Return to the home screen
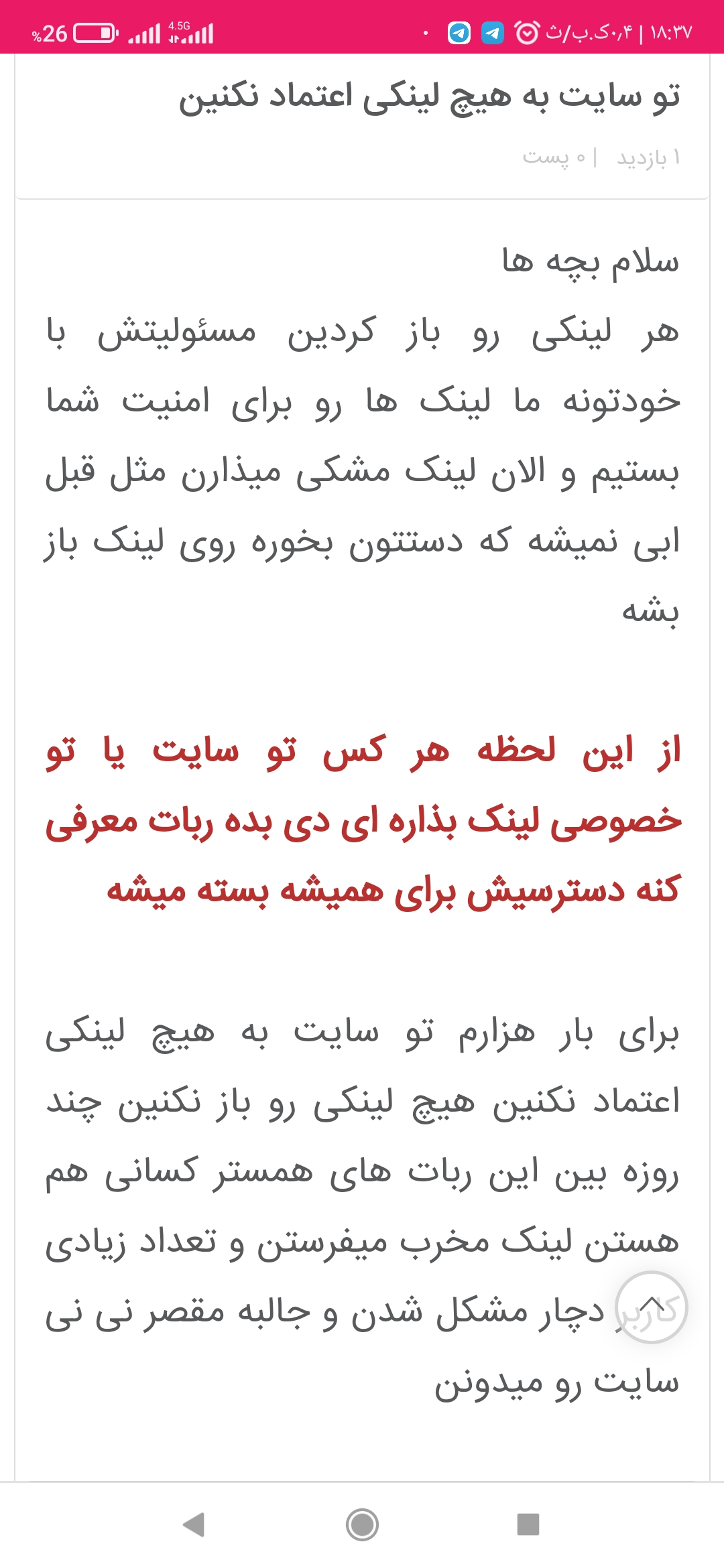This screenshot has width=724, height=1568. [362, 1524]
